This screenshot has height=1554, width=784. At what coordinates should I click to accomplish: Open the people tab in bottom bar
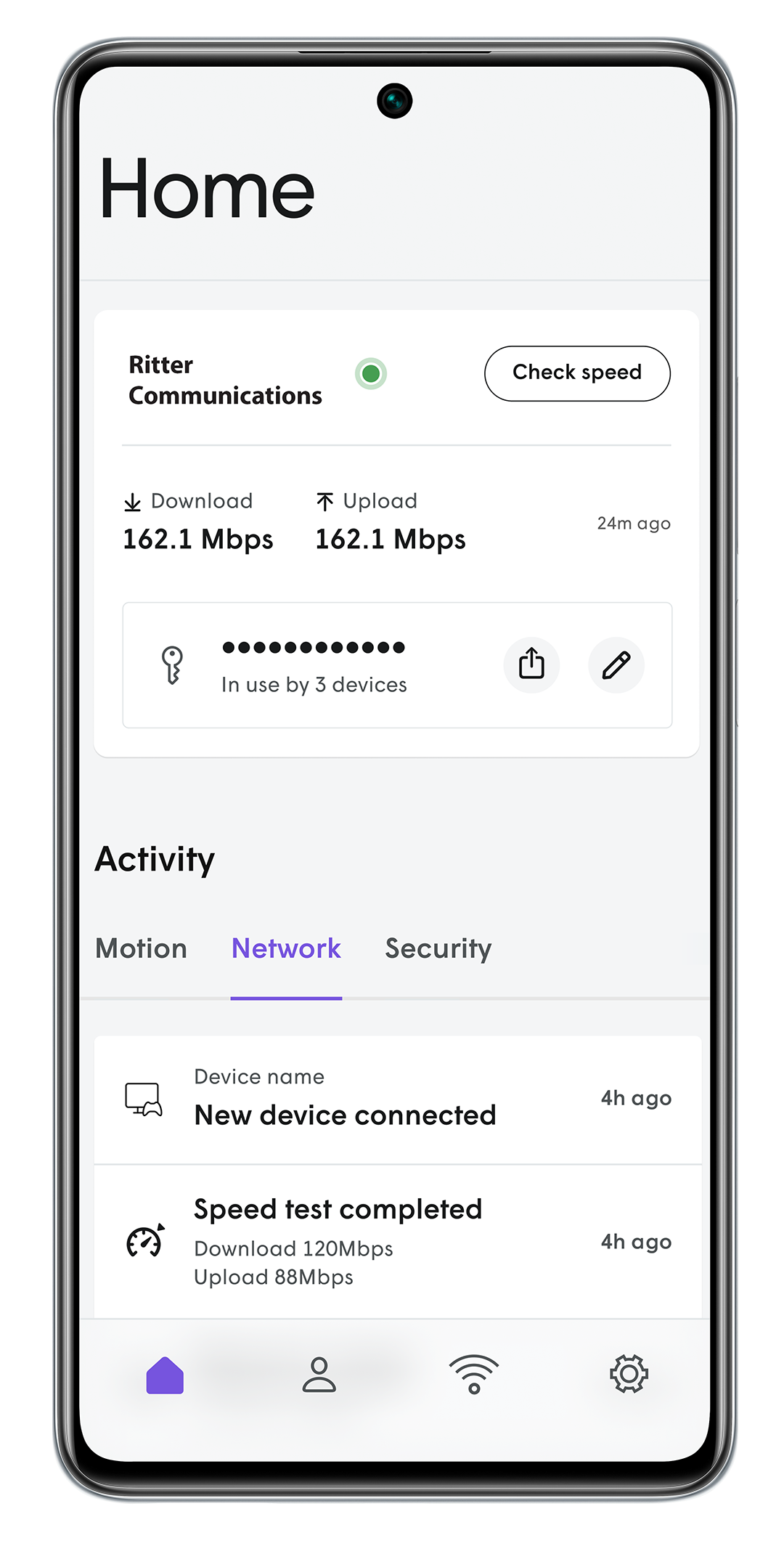[x=319, y=1375]
